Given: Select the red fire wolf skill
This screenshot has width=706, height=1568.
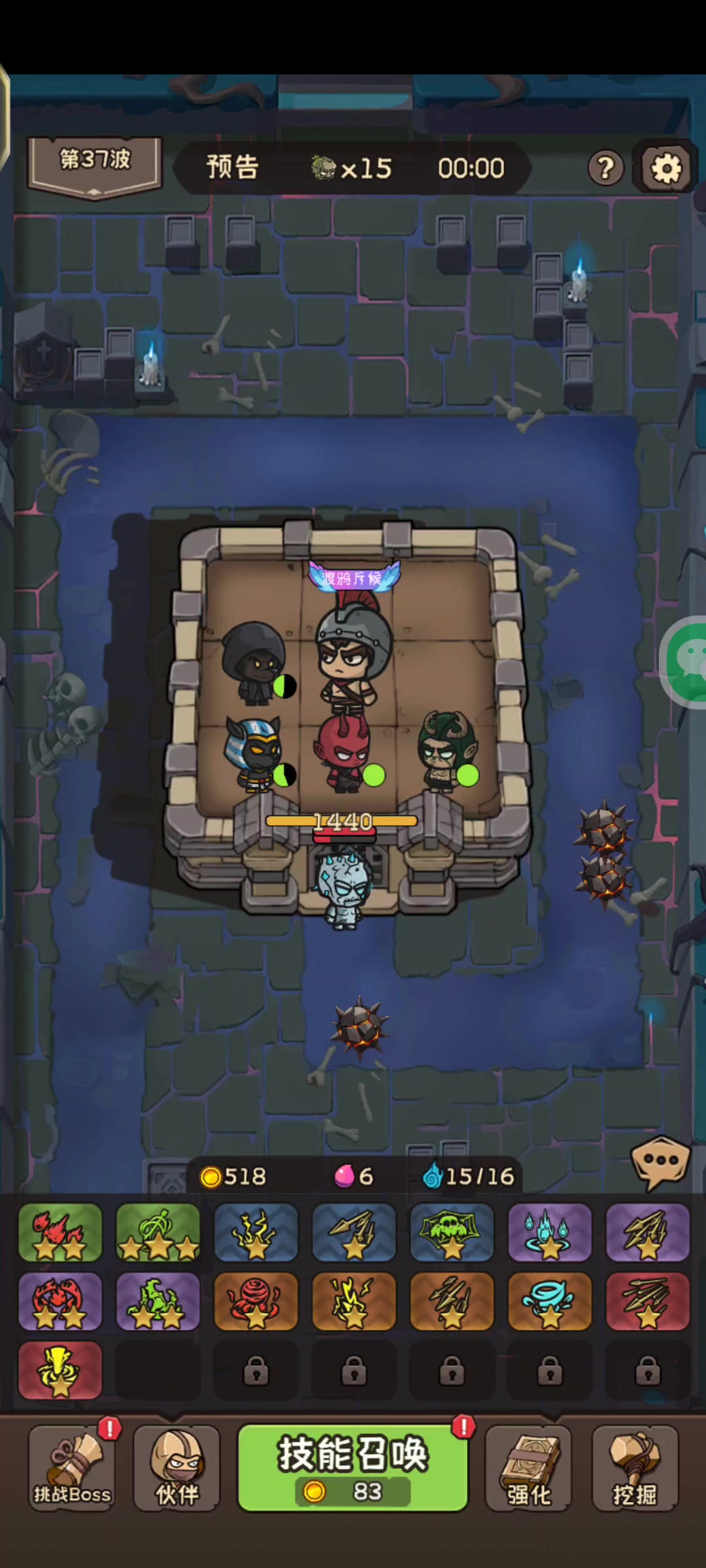Looking at the screenshot, I should point(60,1232).
